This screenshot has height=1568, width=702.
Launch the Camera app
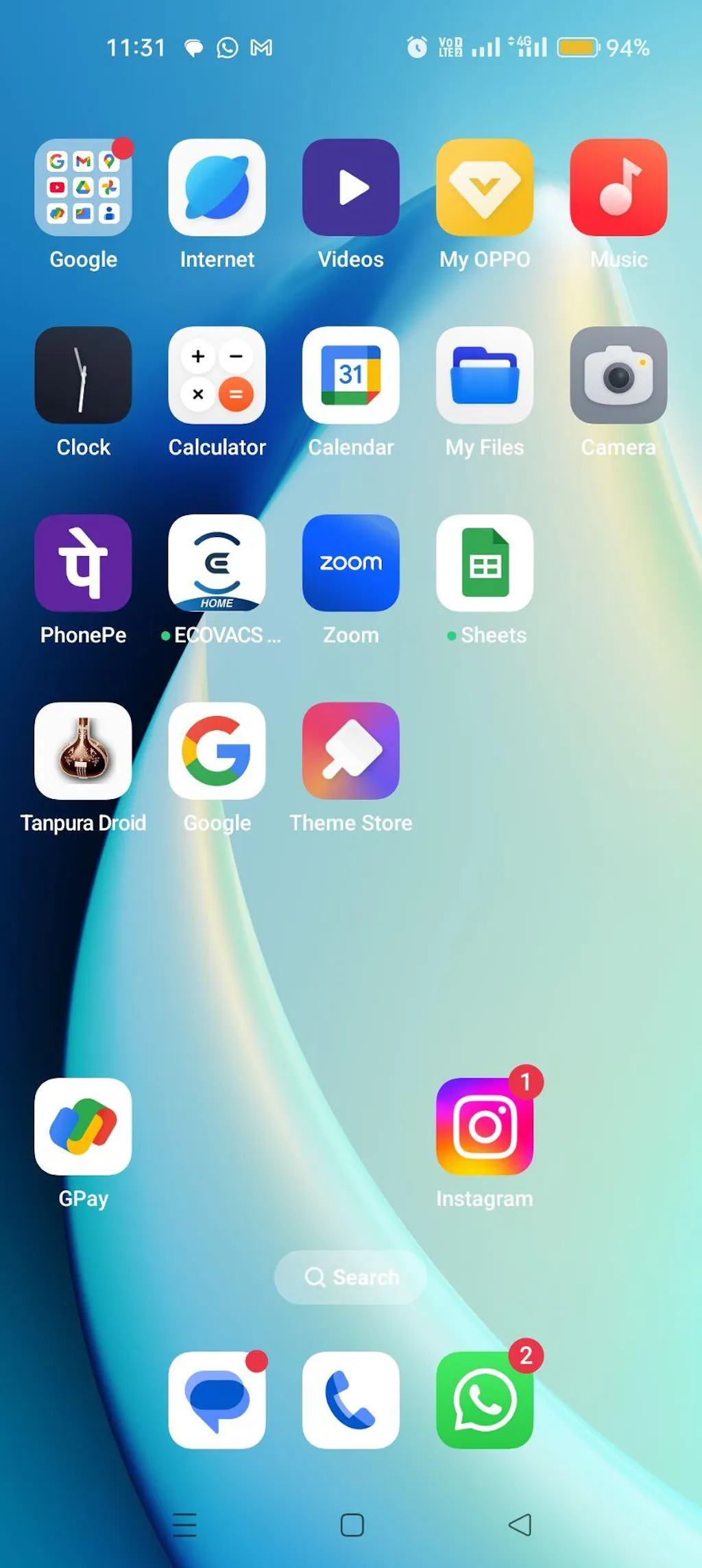point(618,375)
